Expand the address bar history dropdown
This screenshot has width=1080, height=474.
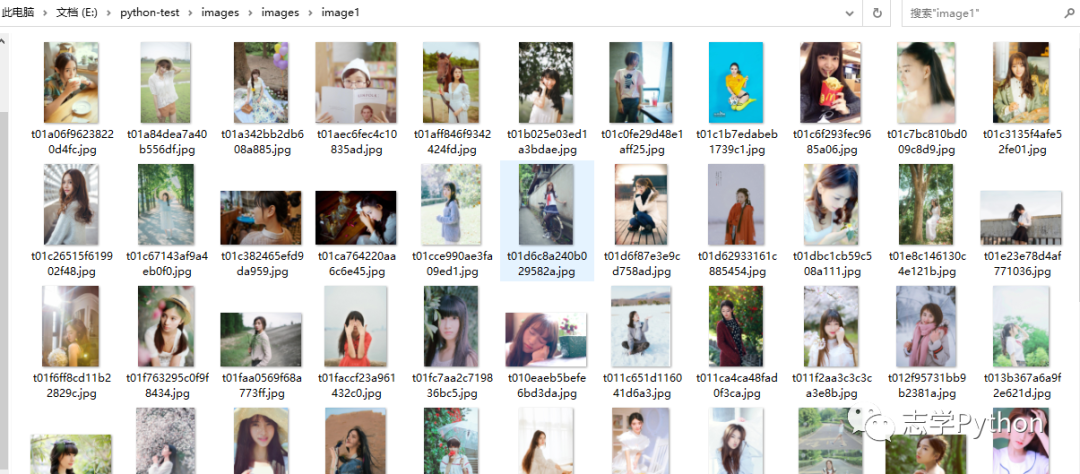[x=849, y=13]
